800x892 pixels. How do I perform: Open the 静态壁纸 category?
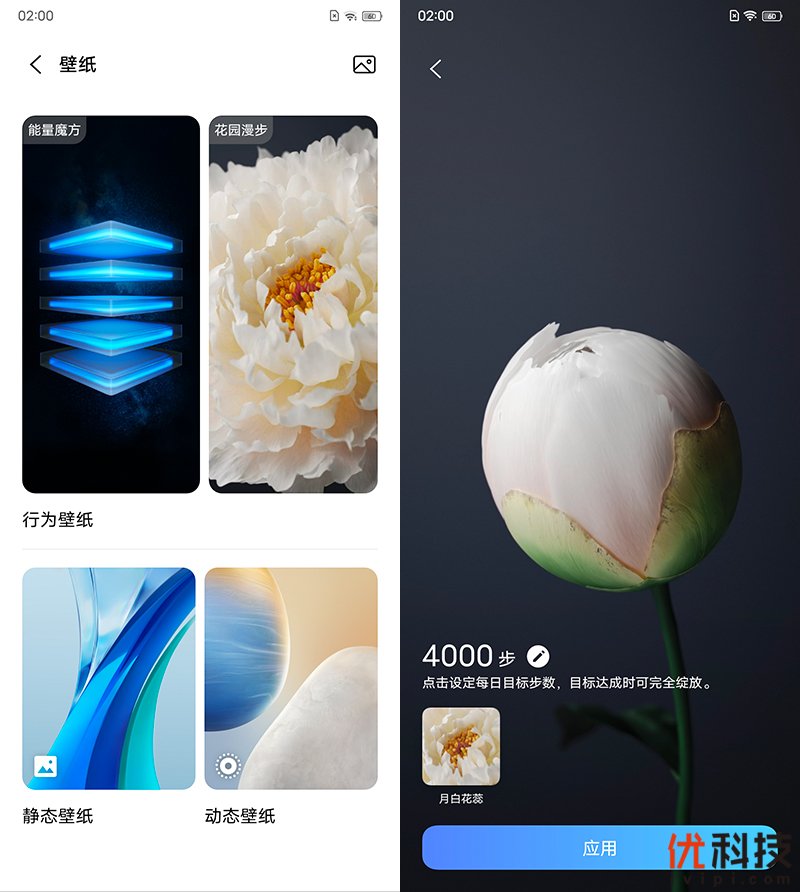[109, 679]
